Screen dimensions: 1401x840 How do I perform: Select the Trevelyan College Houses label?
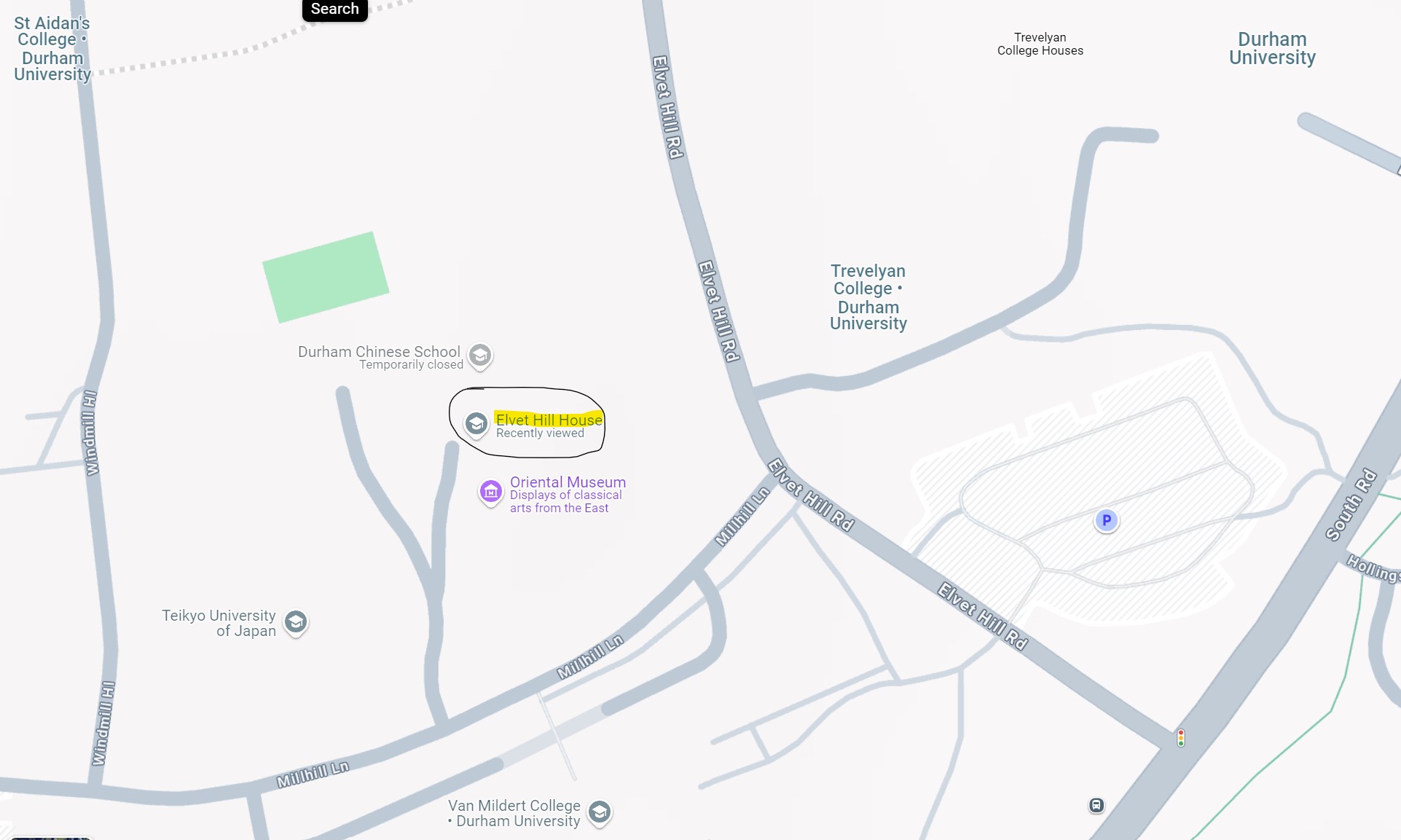point(1040,44)
